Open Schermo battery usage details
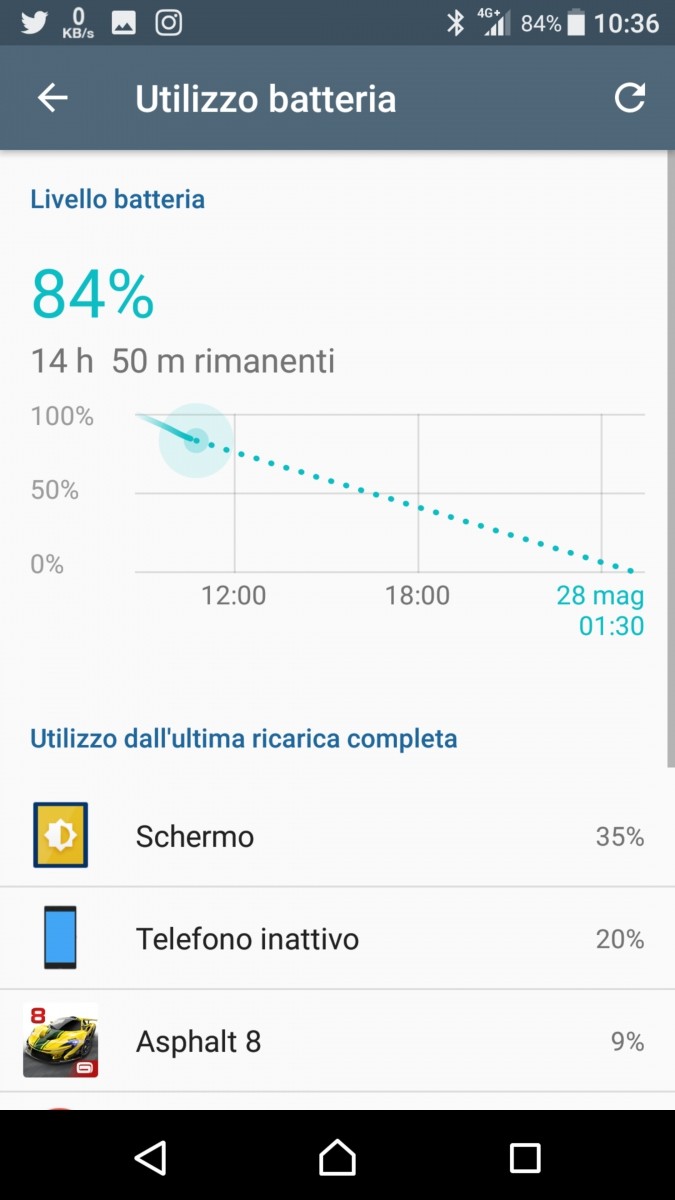 pyautogui.click(x=337, y=836)
